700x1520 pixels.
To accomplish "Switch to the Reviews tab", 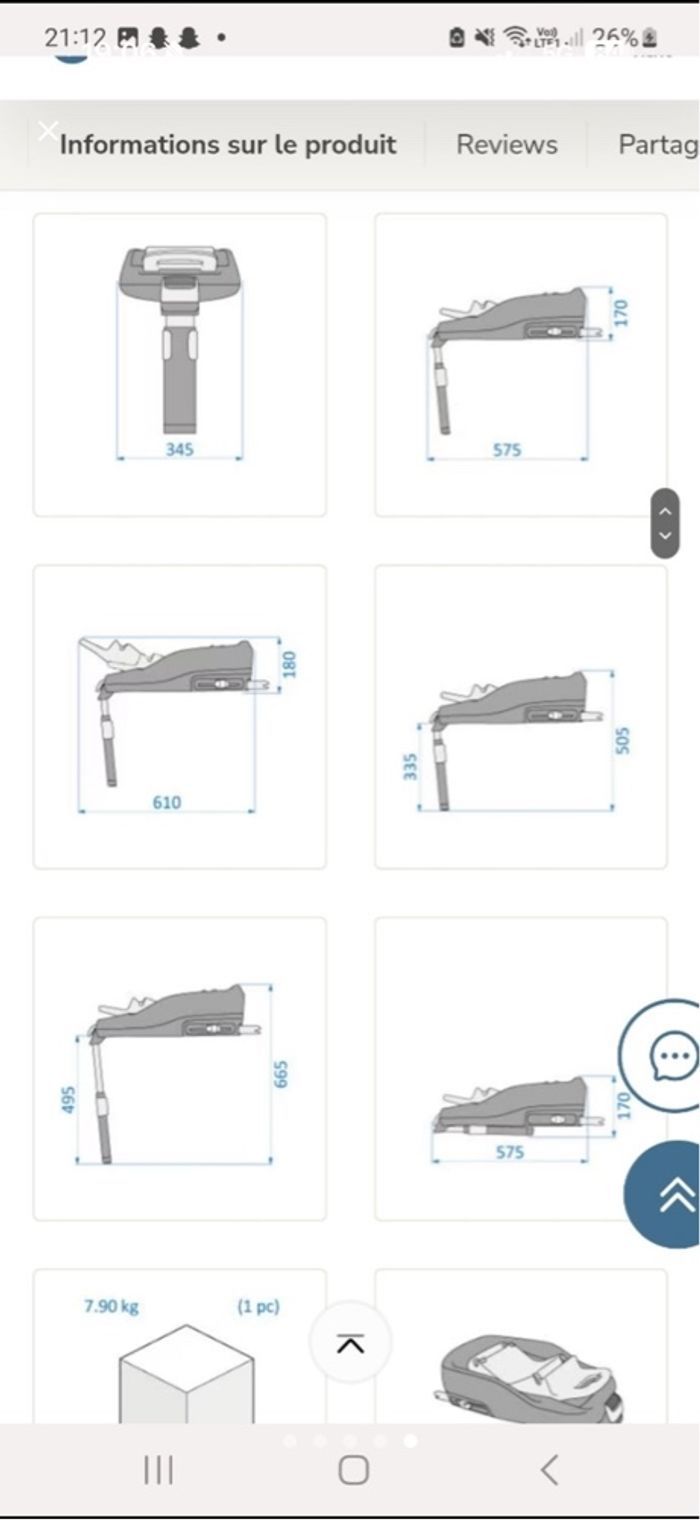I will click(x=506, y=145).
